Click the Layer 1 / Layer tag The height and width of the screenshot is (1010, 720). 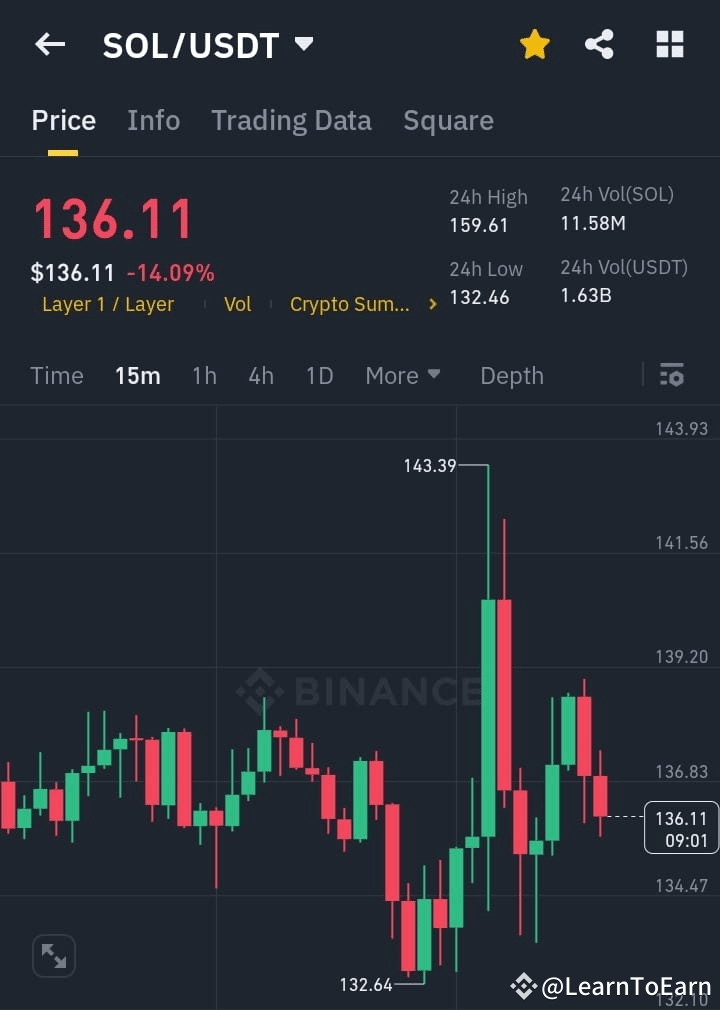[x=108, y=304]
